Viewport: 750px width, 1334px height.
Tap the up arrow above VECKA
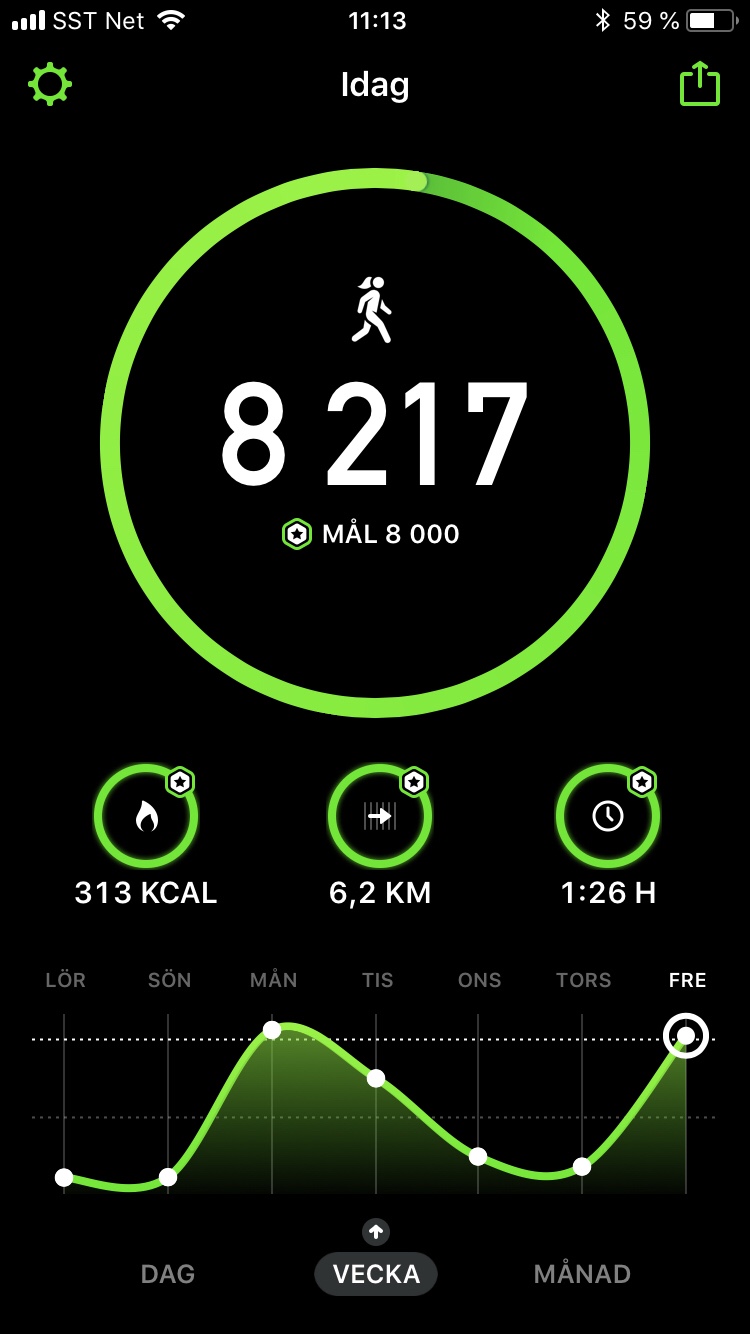coord(376,1232)
